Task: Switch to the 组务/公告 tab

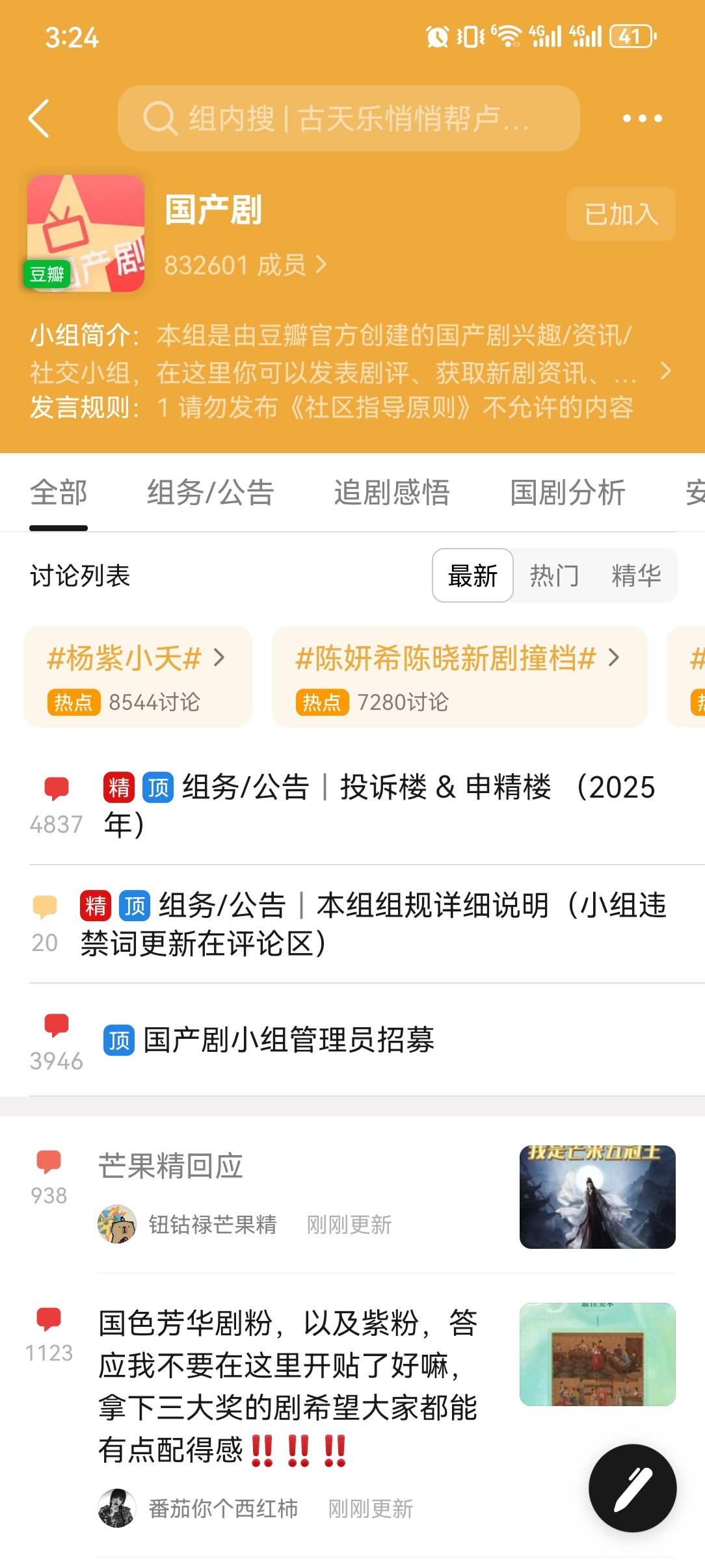Action: pyautogui.click(x=210, y=492)
